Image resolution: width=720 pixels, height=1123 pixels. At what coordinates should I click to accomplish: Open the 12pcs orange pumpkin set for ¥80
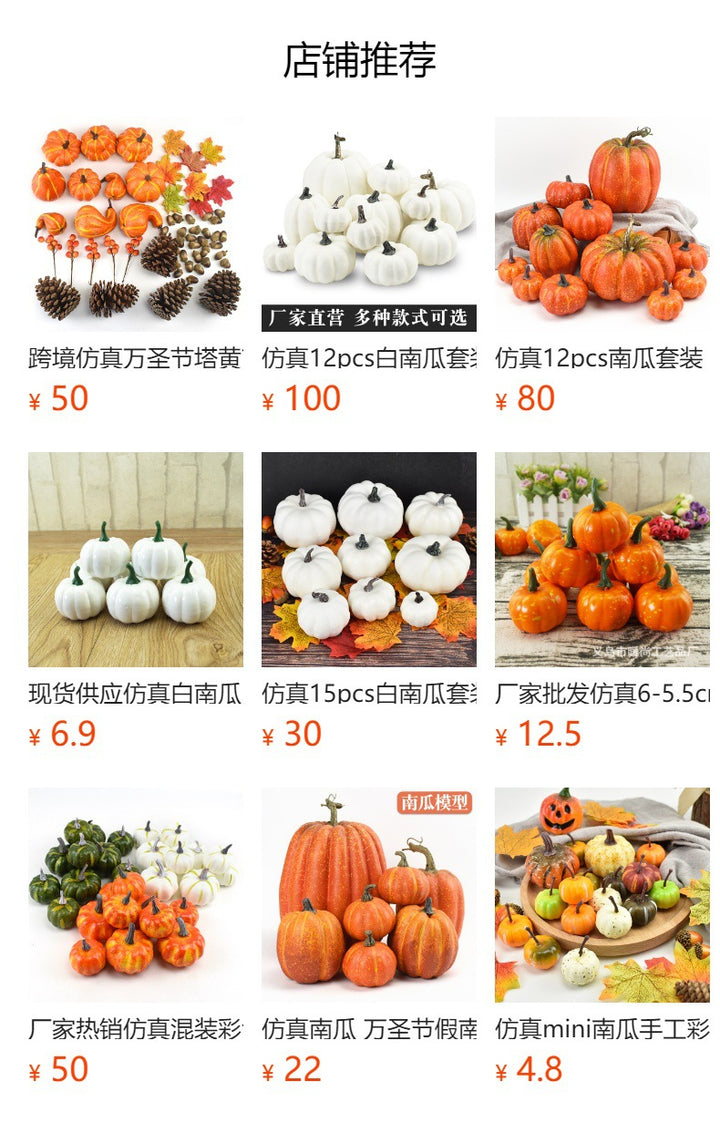pyautogui.click(x=602, y=224)
